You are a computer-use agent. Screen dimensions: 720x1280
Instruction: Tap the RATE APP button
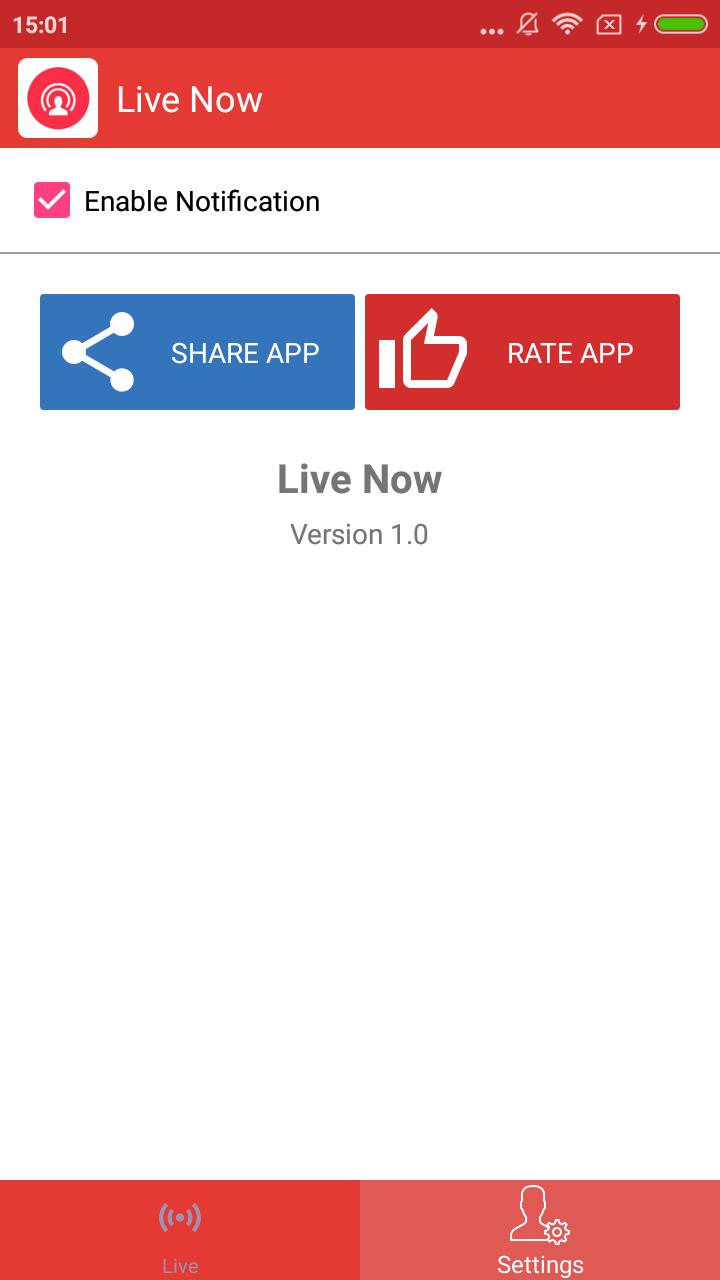point(522,351)
